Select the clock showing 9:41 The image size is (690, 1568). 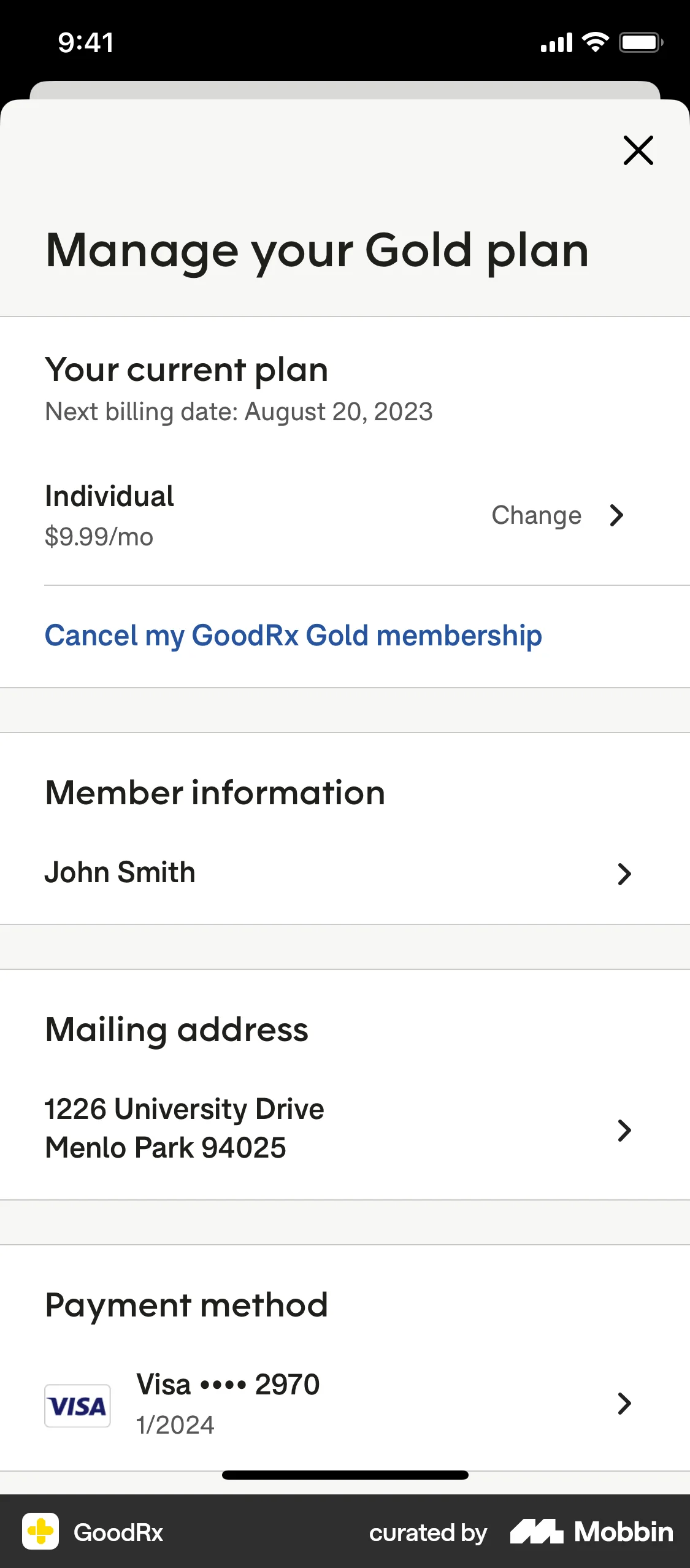[x=85, y=42]
